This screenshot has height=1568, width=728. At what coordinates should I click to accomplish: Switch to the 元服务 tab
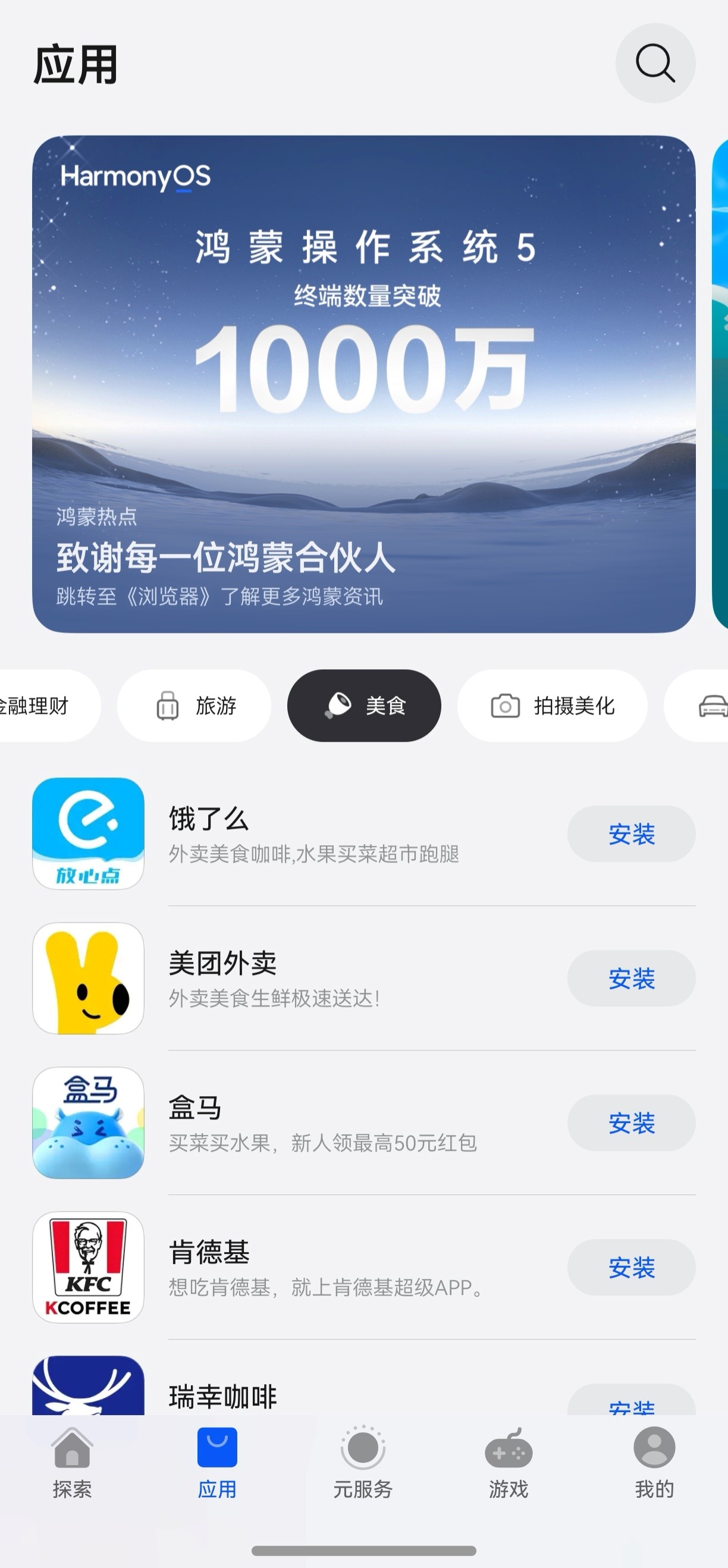tap(363, 1463)
